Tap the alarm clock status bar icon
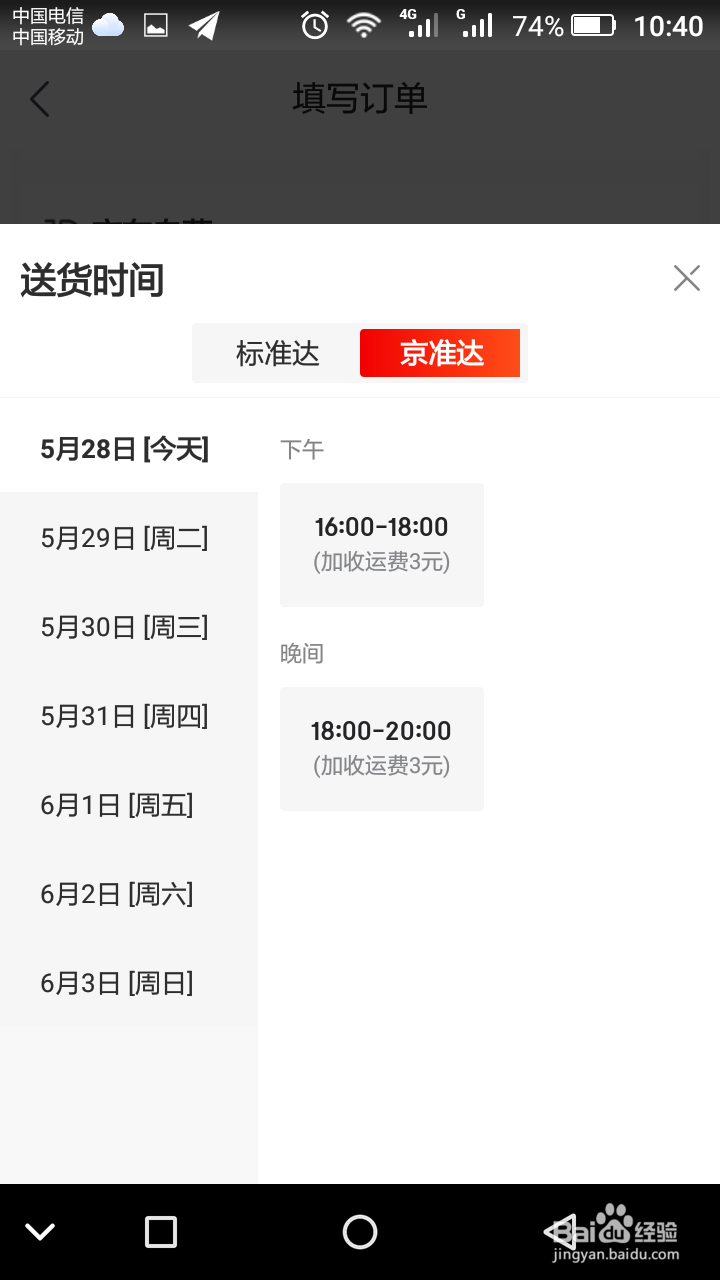The height and width of the screenshot is (1280, 720). coord(314,25)
